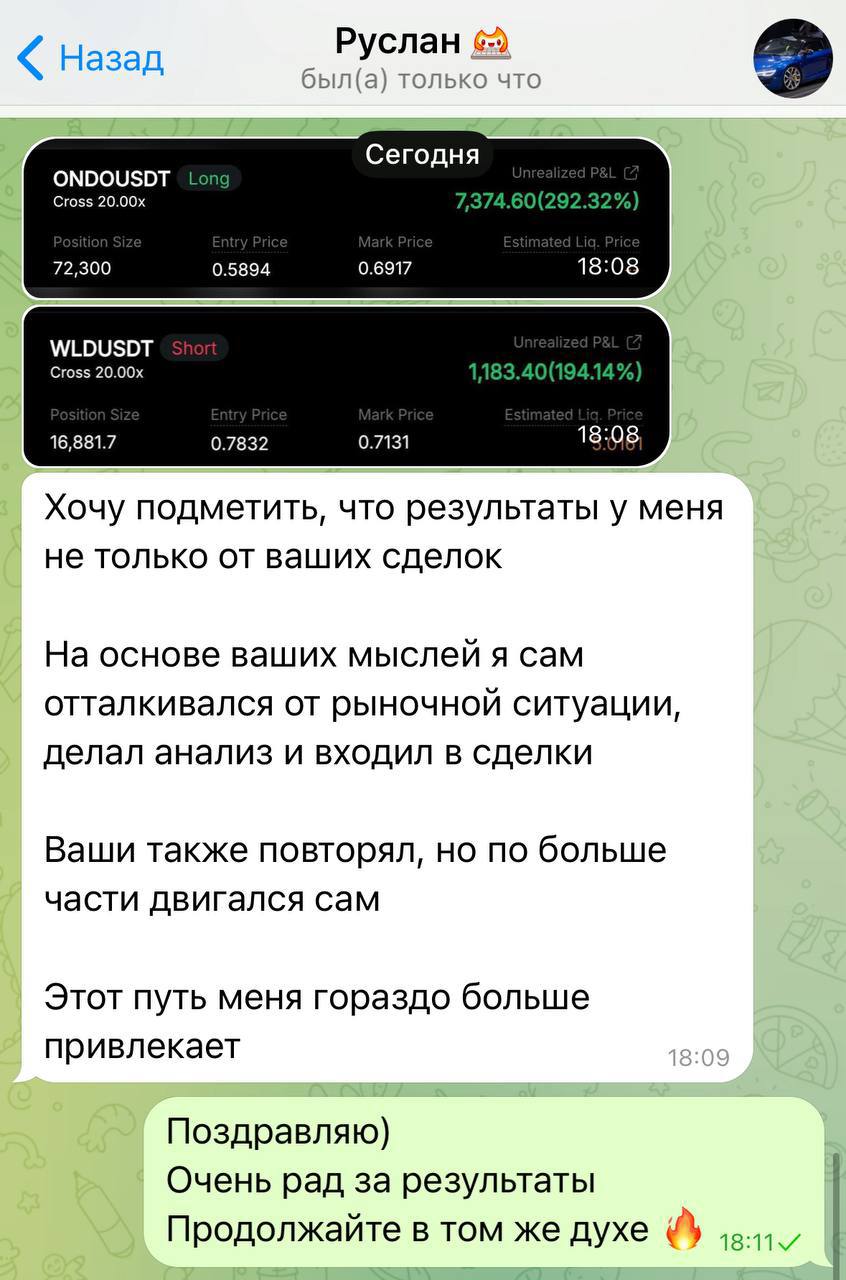The width and height of the screenshot is (846, 1280).
Task: Open the WLDUSDT Short screenshot image
Action: coord(345,388)
